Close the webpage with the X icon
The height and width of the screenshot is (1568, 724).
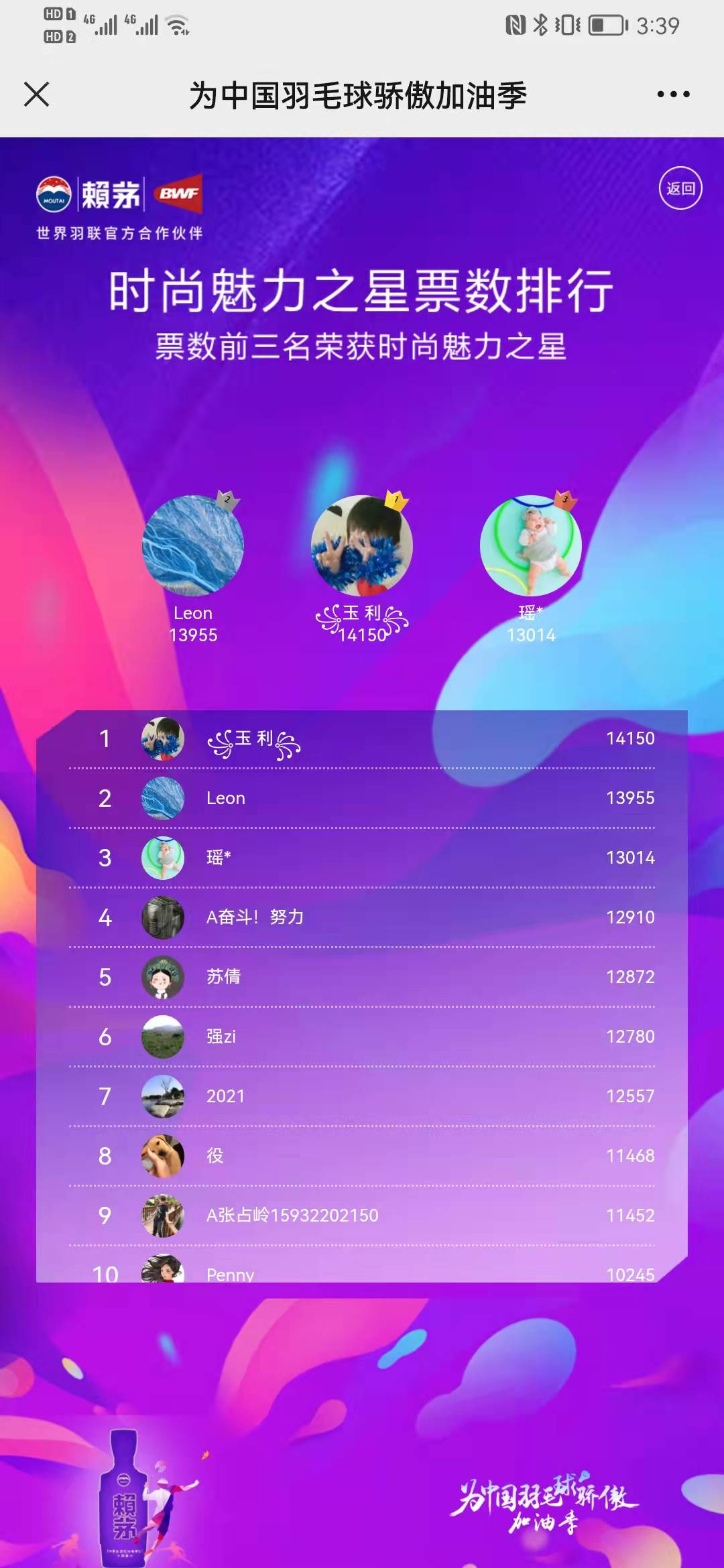point(36,94)
